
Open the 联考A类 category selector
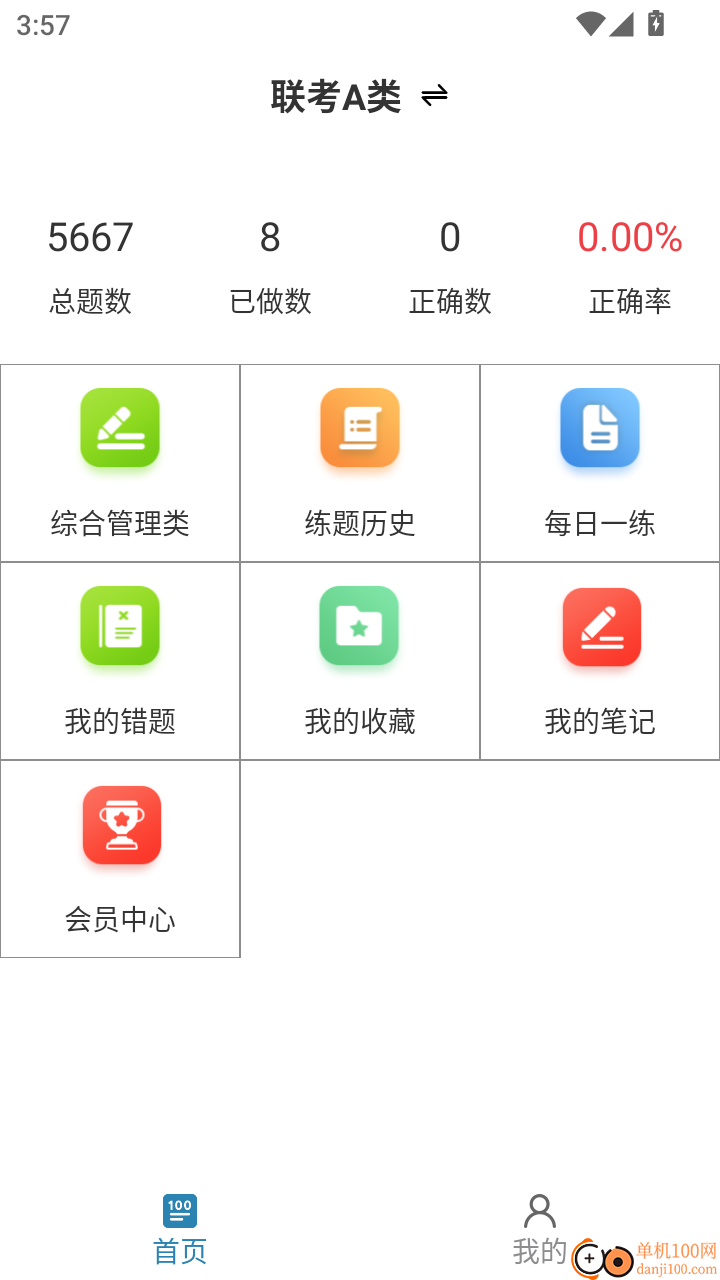[x=335, y=96]
